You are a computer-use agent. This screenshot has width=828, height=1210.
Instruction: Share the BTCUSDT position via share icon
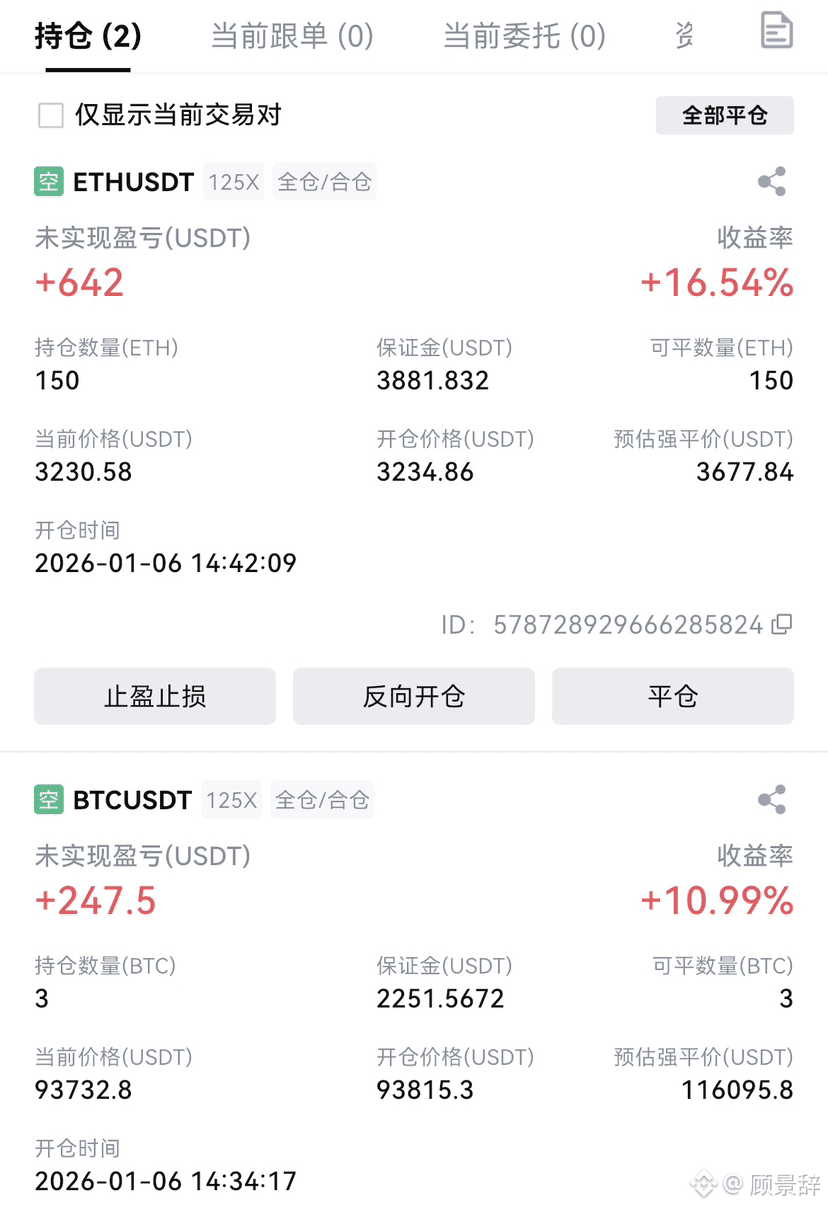point(771,799)
